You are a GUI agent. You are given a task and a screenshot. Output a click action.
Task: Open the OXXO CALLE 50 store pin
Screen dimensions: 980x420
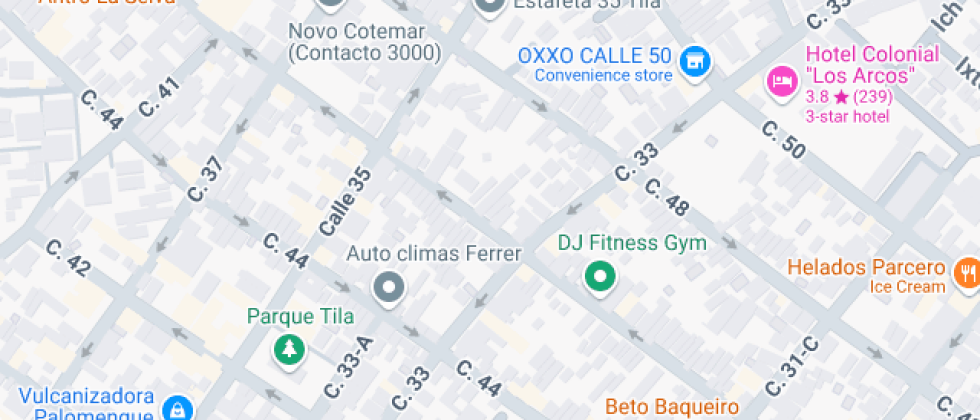click(x=694, y=63)
